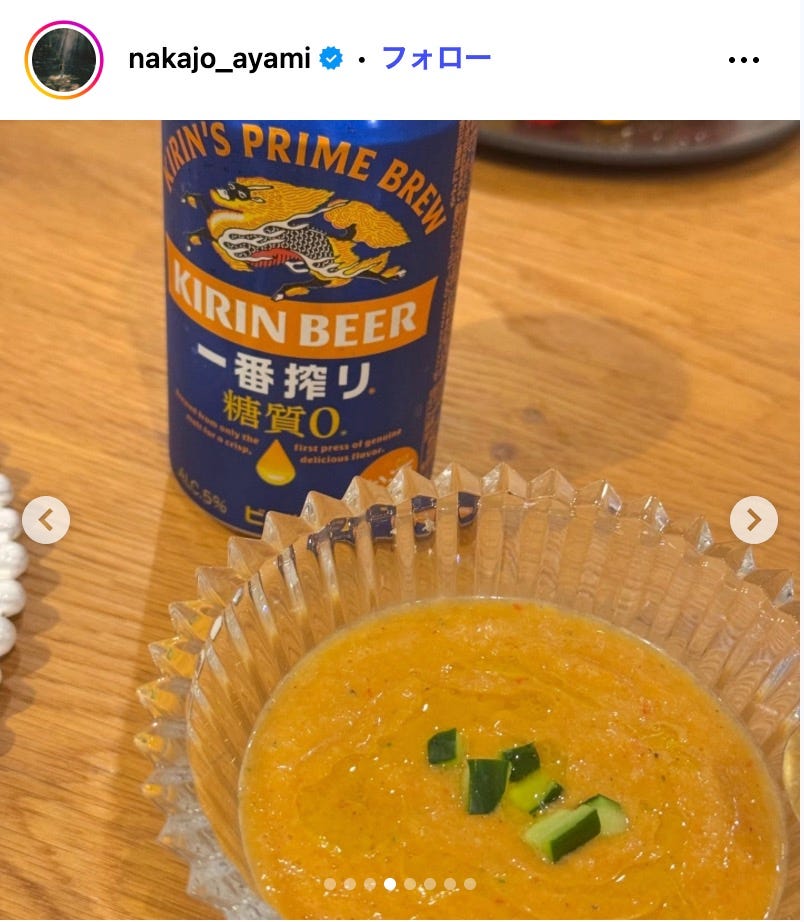Open the three-dot more options menu

pyautogui.click(x=744, y=60)
